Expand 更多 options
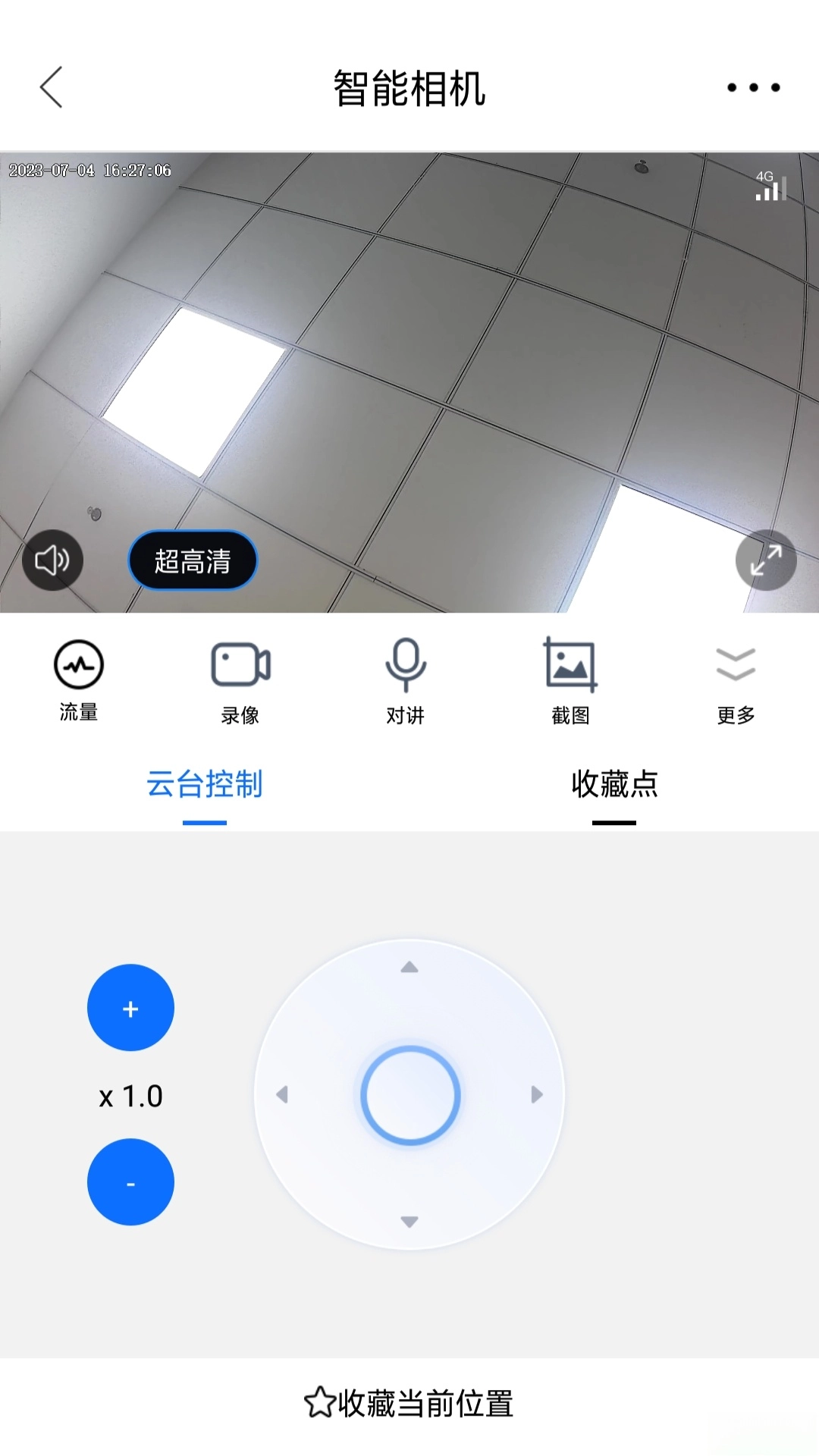This screenshot has width=819, height=1456. [736, 680]
